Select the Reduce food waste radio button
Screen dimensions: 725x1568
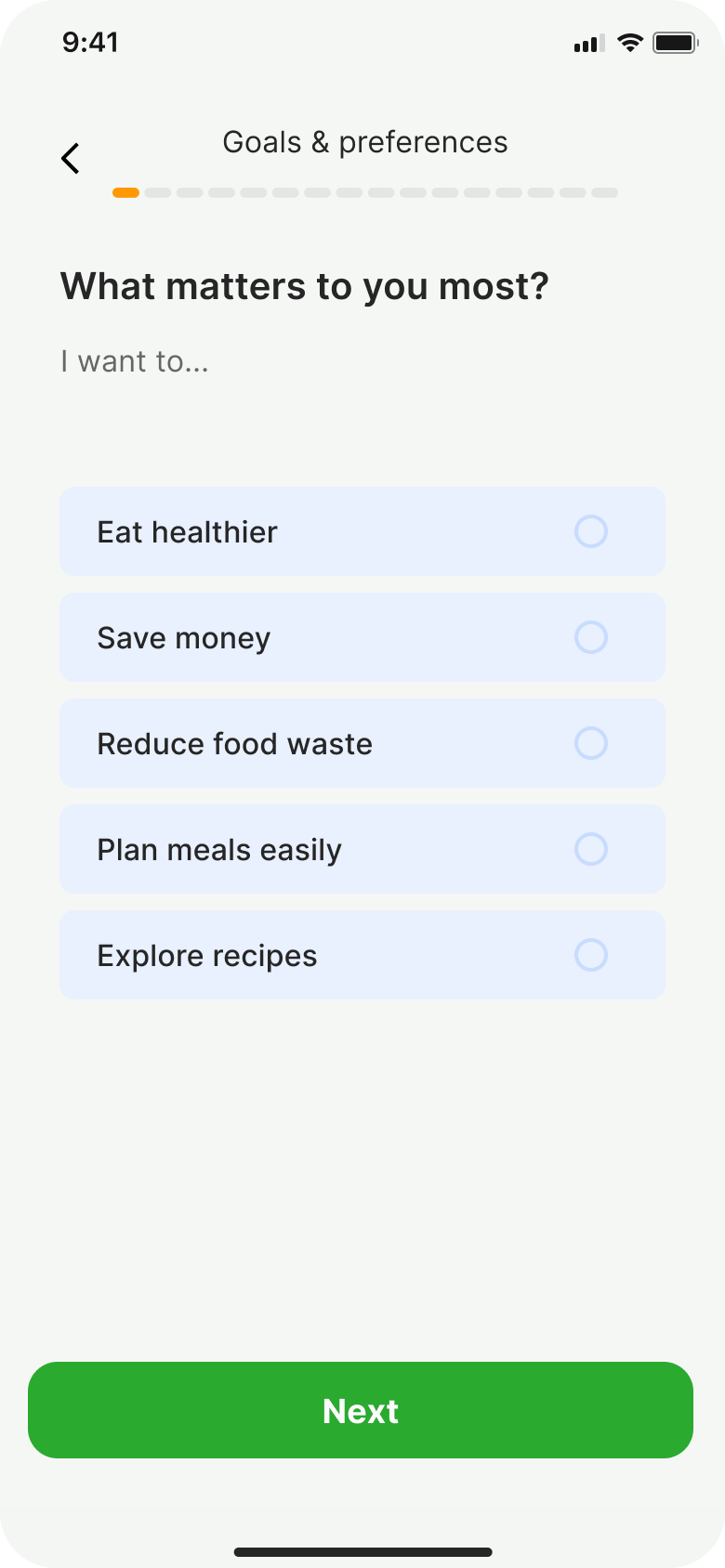pyautogui.click(x=590, y=743)
